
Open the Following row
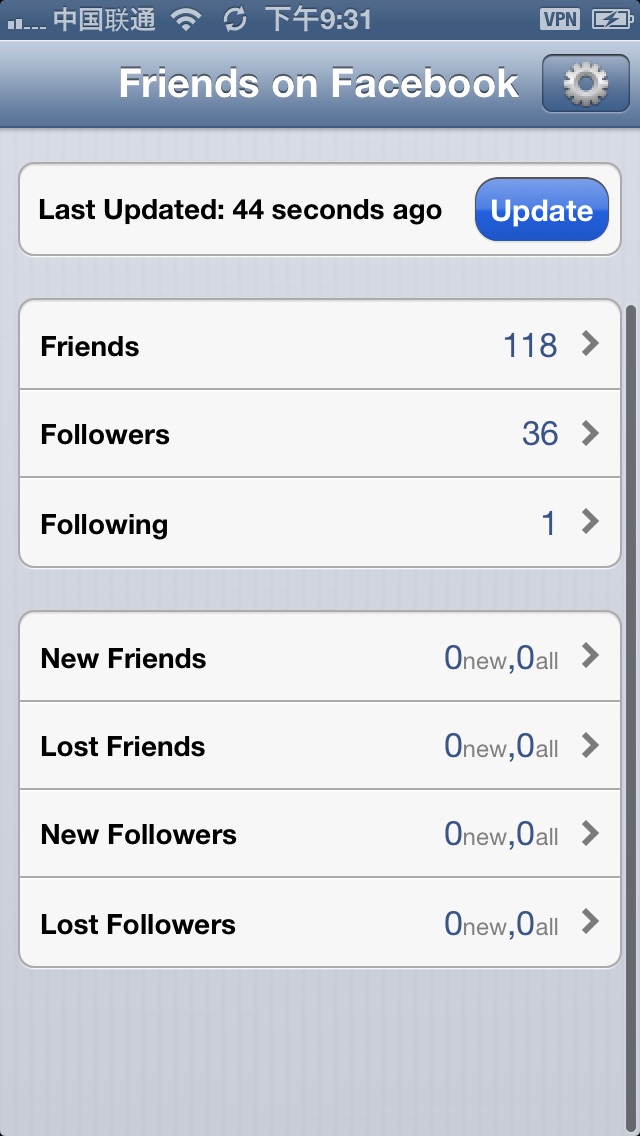tap(320, 522)
